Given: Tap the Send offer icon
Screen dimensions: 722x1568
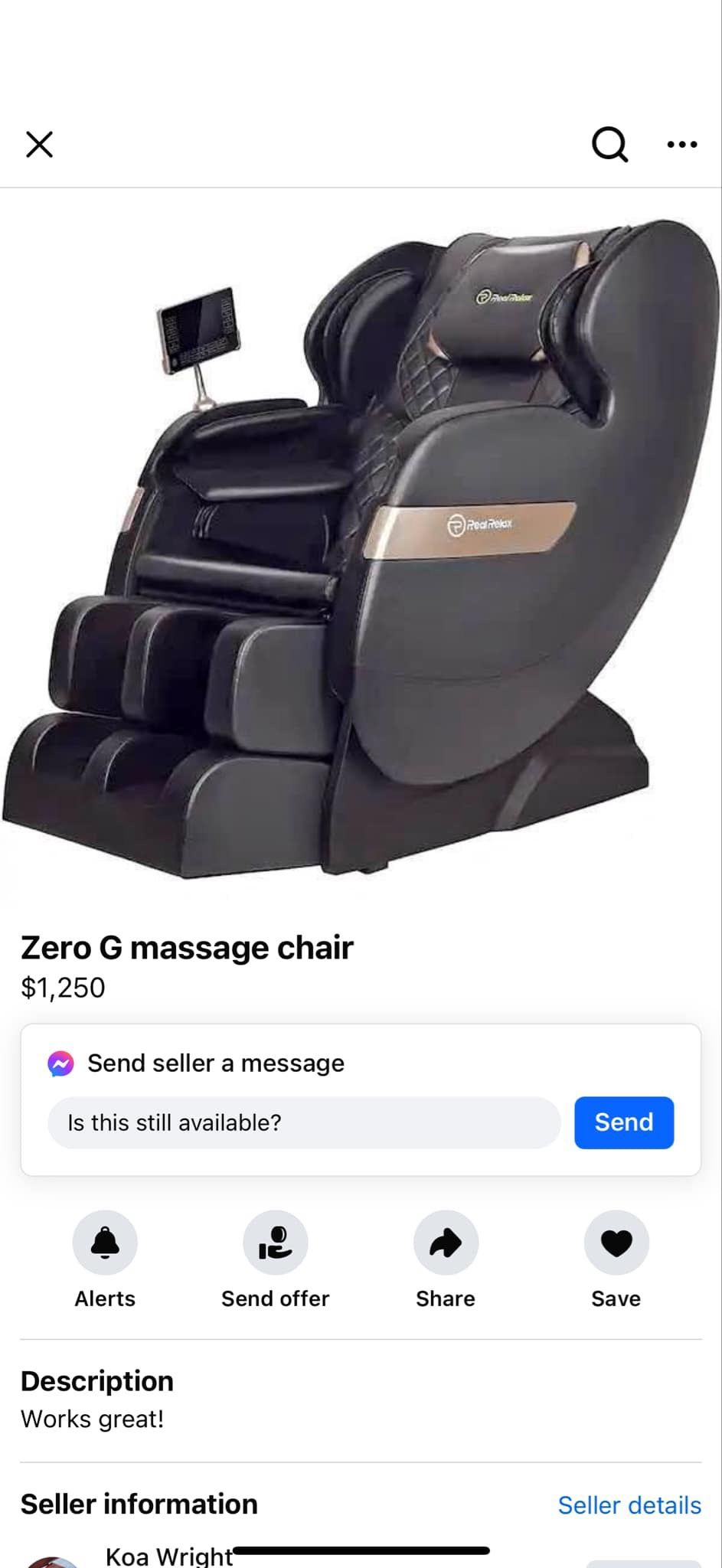Looking at the screenshot, I should [x=275, y=1242].
